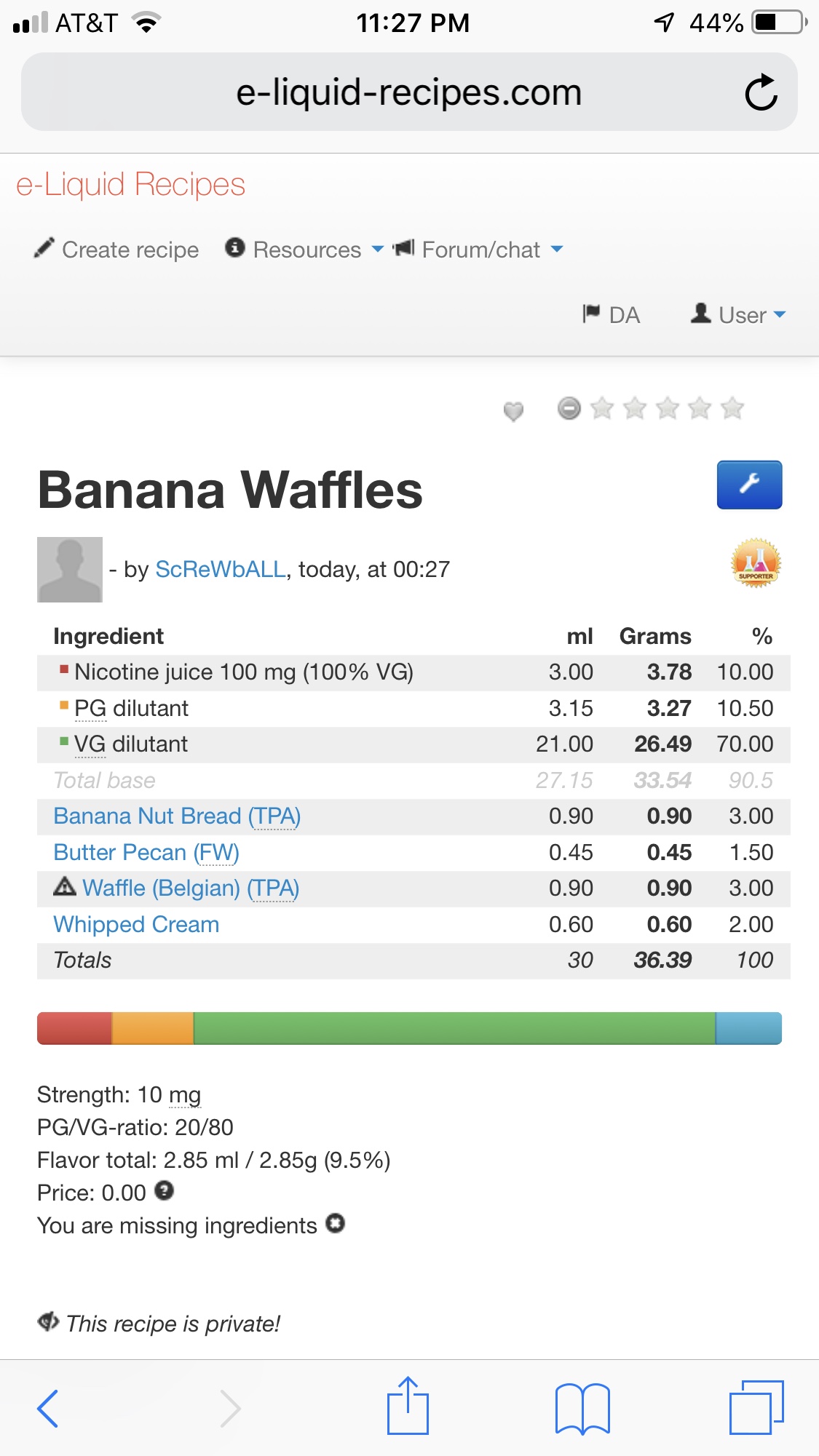The height and width of the screenshot is (1456, 819).
Task: Expand the Resources dropdown
Action: (x=304, y=250)
